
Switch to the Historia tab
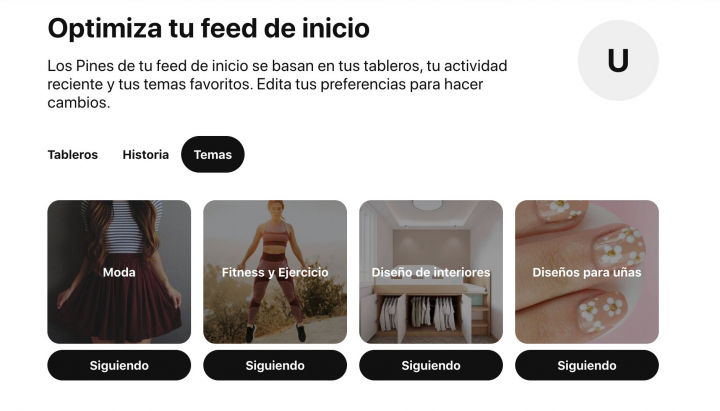tap(146, 155)
